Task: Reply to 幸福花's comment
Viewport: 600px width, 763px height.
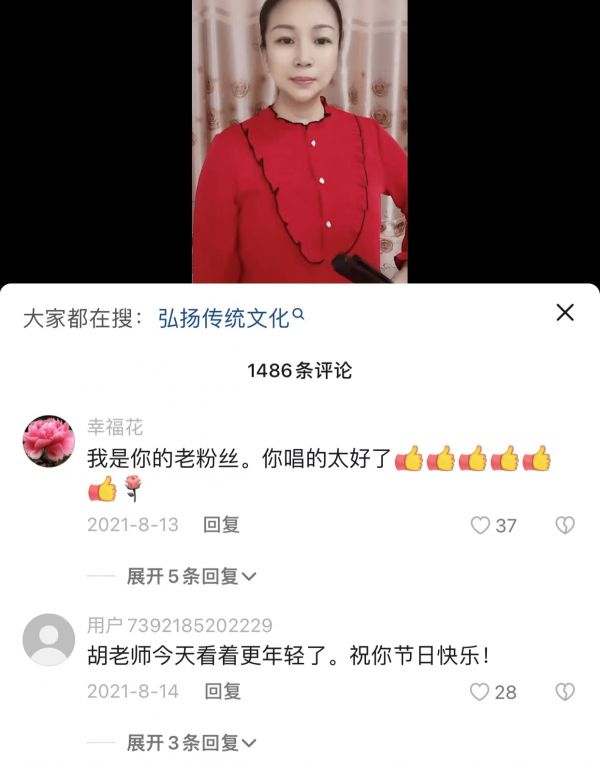Action: (x=221, y=524)
